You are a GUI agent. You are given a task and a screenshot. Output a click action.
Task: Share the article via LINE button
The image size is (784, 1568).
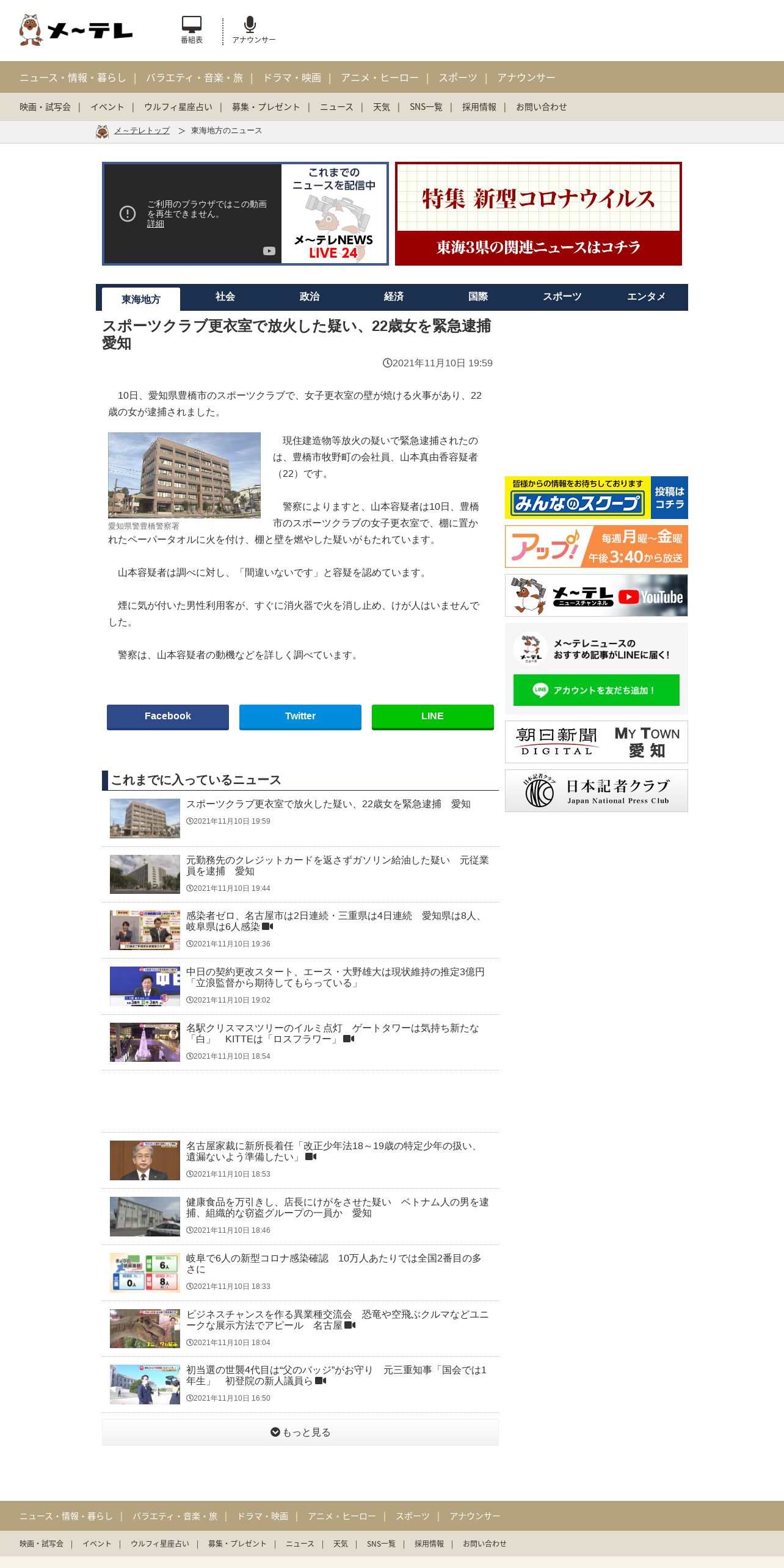click(x=433, y=717)
